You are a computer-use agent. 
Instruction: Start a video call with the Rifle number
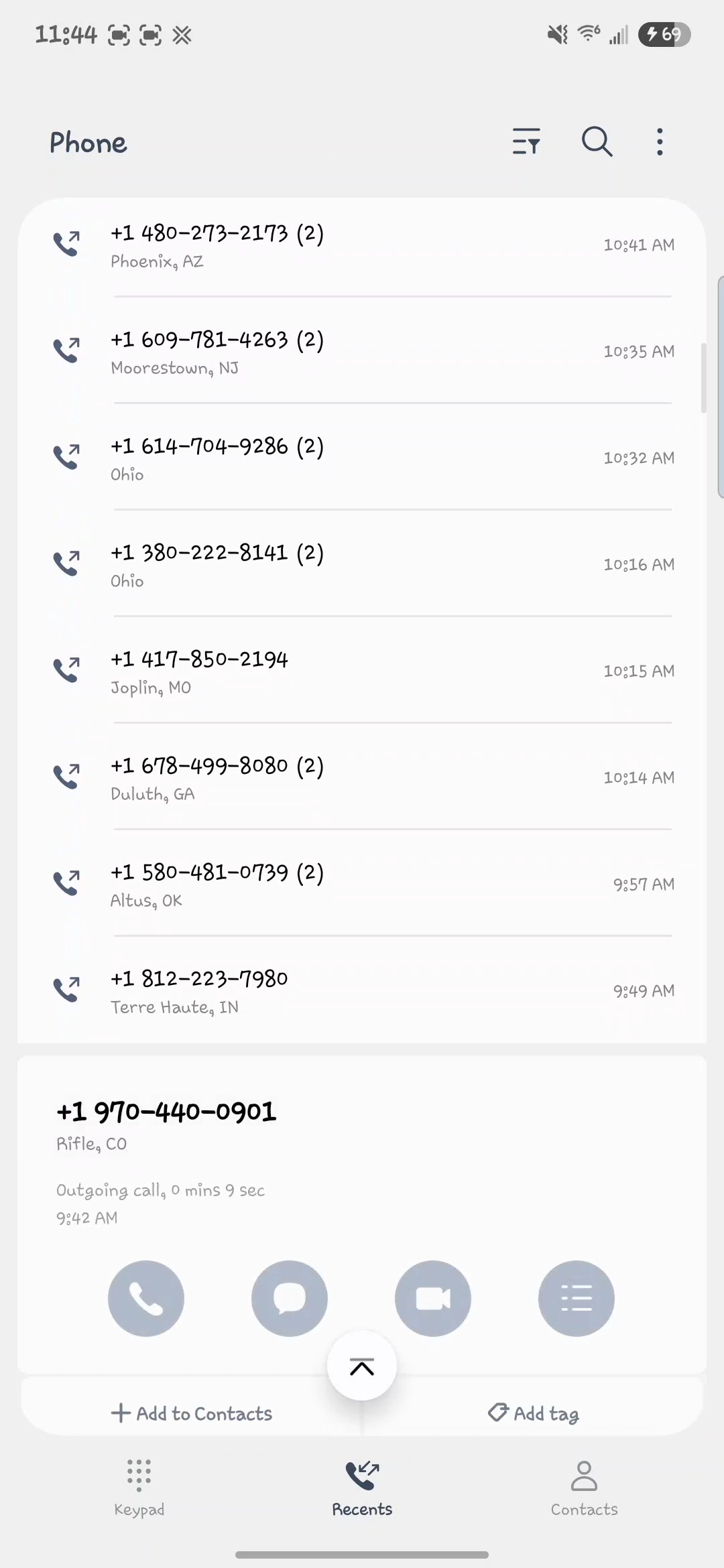click(x=433, y=1299)
